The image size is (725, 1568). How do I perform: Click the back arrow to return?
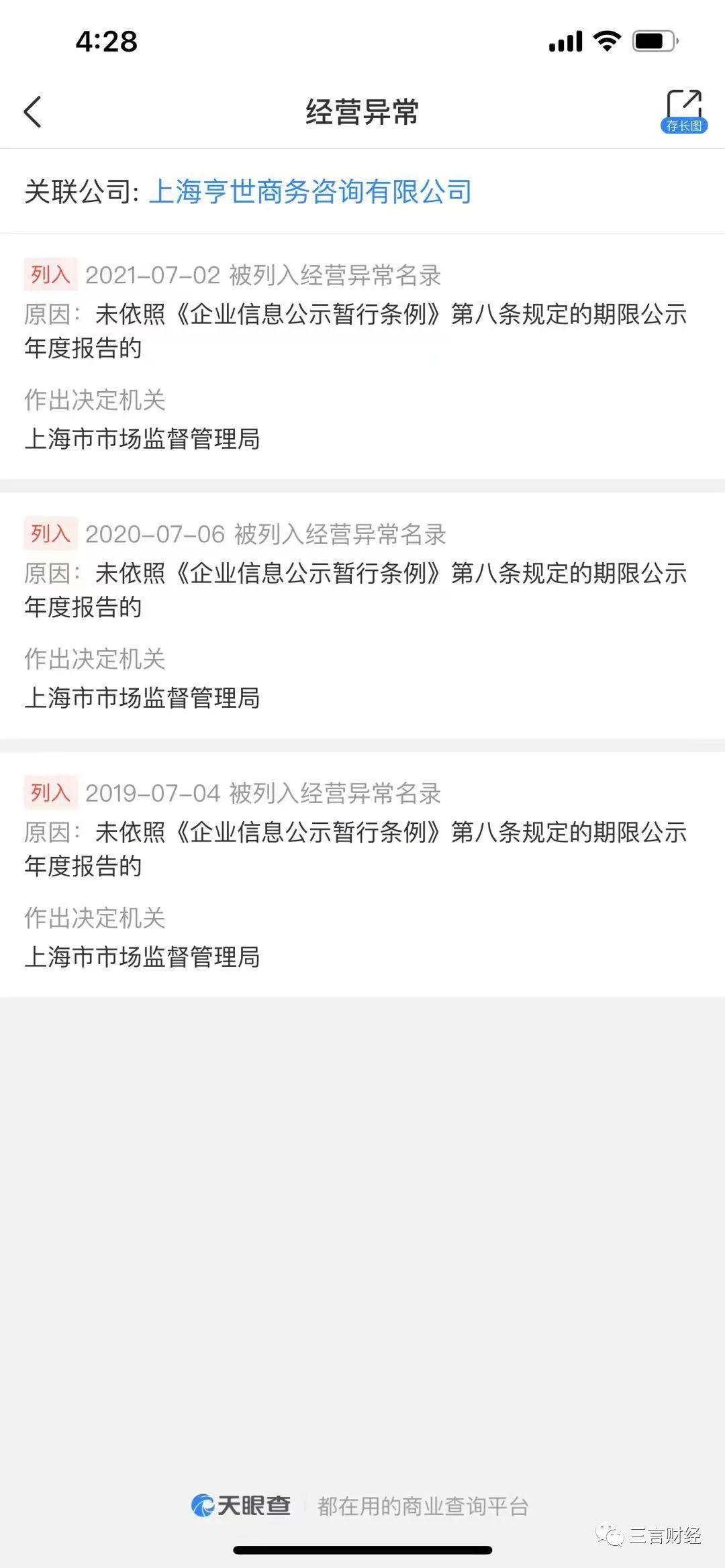[x=32, y=111]
